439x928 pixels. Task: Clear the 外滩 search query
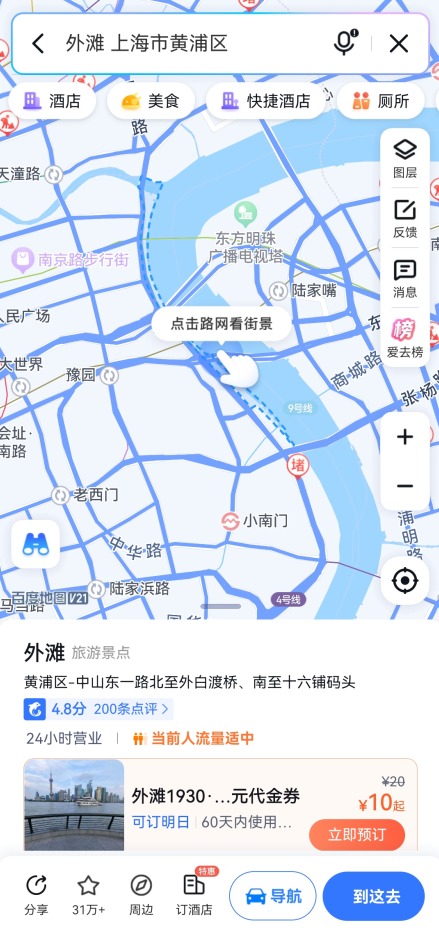pyautogui.click(x=399, y=44)
